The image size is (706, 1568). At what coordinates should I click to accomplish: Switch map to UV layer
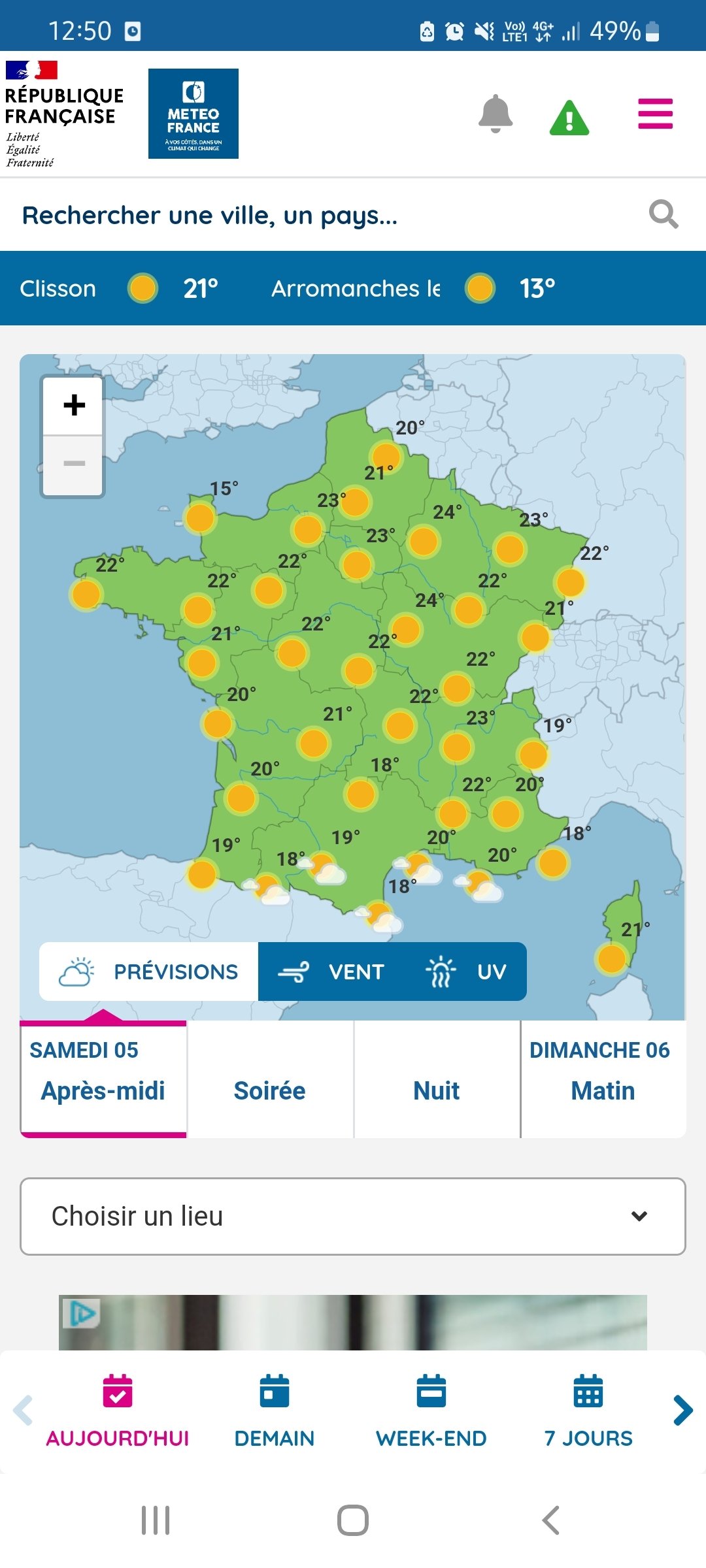click(x=467, y=972)
